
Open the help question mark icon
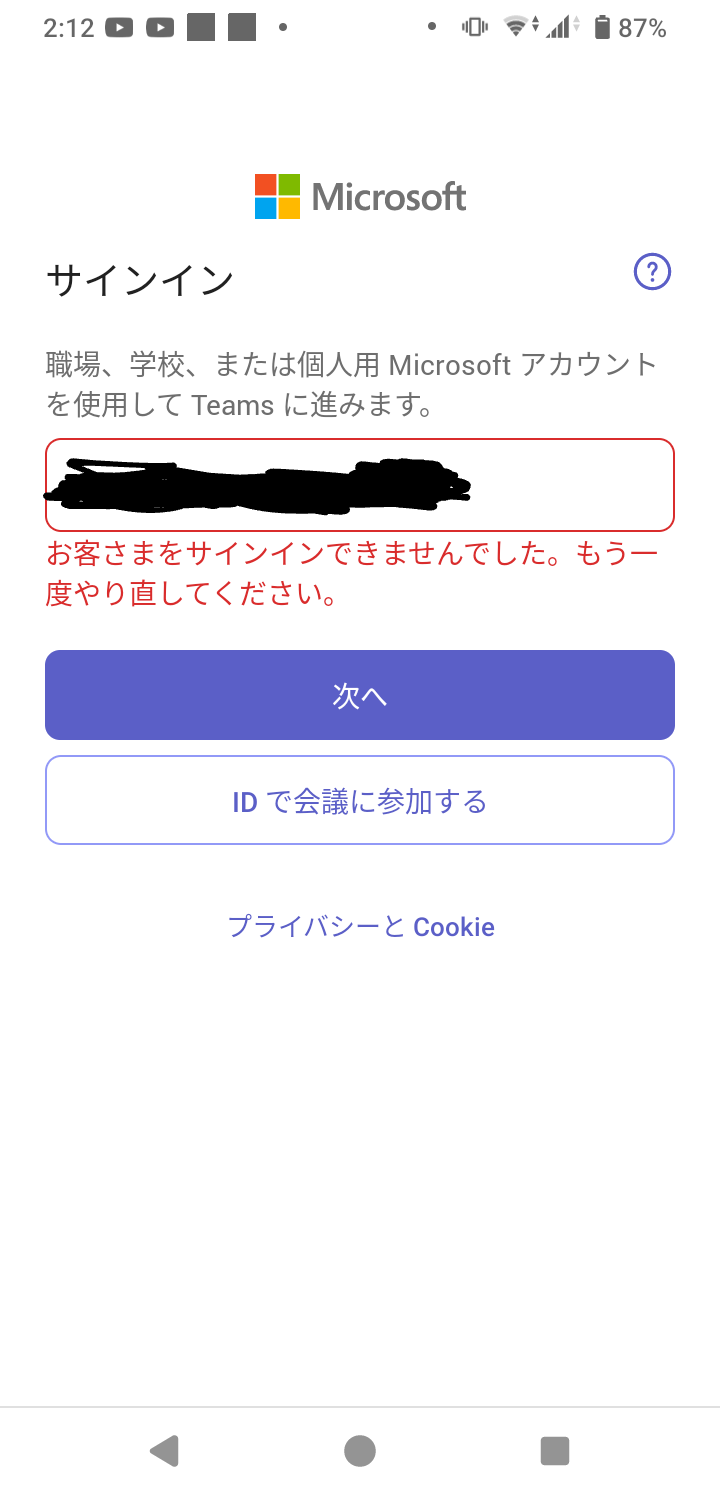tap(652, 271)
